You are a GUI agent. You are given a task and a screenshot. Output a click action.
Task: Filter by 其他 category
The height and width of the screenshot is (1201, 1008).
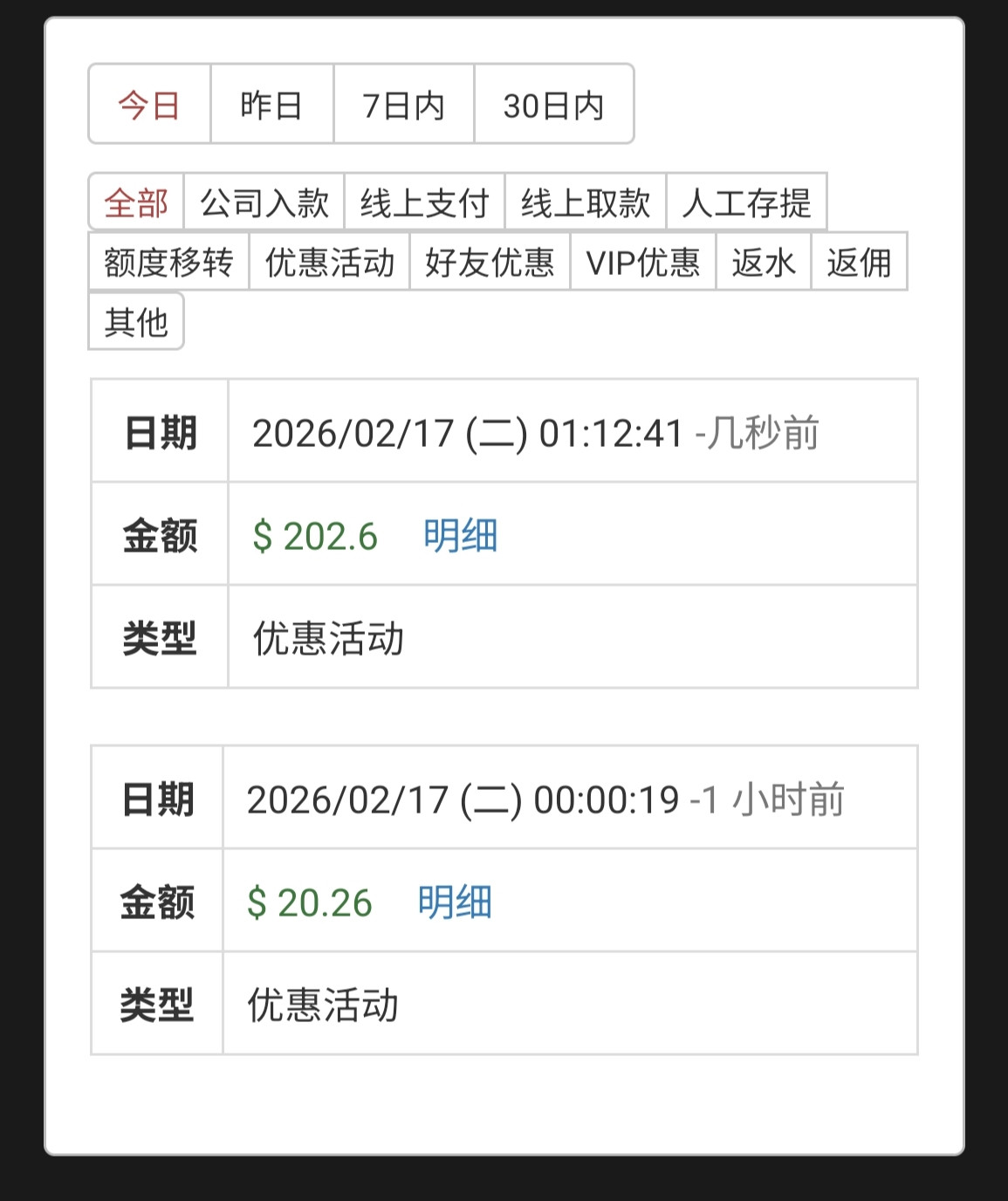point(136,322)
